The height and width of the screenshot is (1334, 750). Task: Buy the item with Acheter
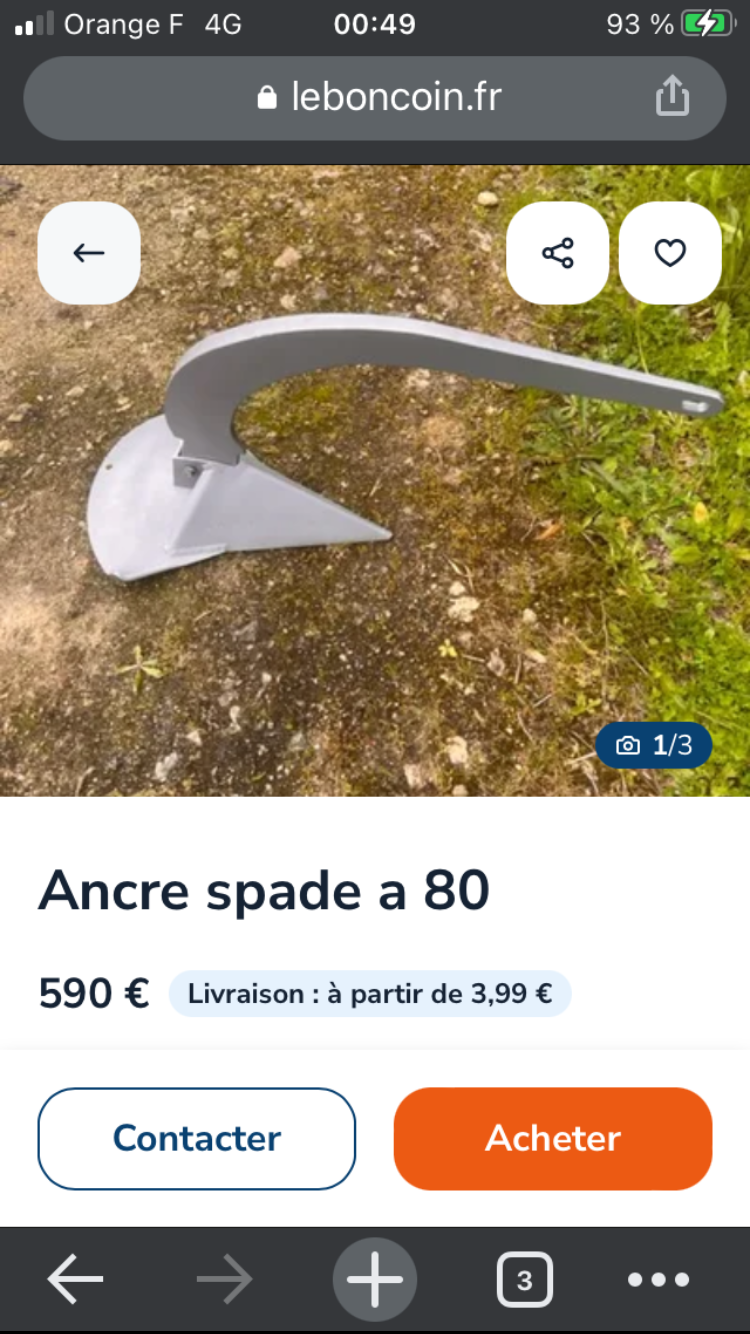(x=553, y=1138)
